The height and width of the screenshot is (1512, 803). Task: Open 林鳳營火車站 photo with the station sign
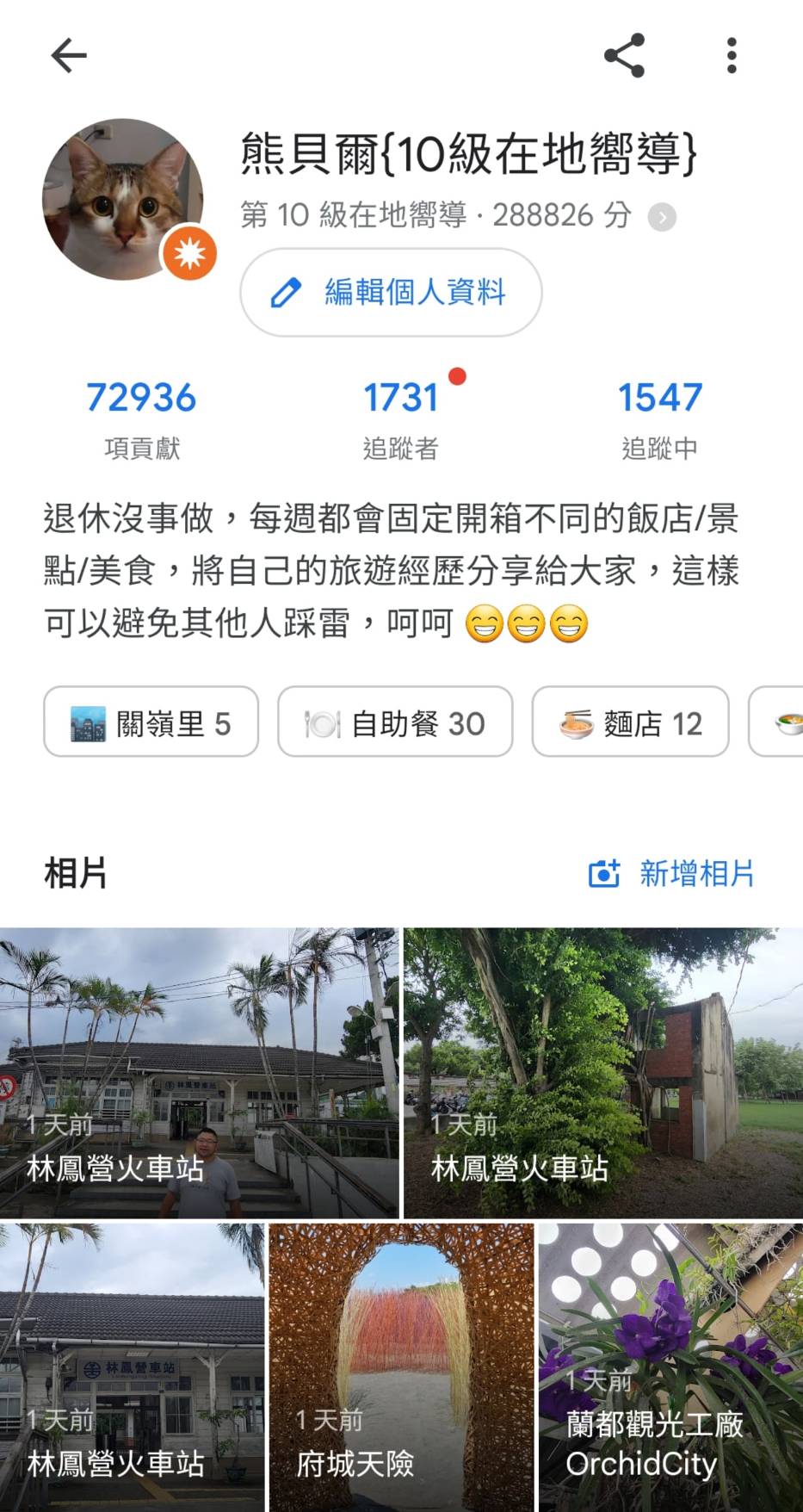[x=133, y=1366]
